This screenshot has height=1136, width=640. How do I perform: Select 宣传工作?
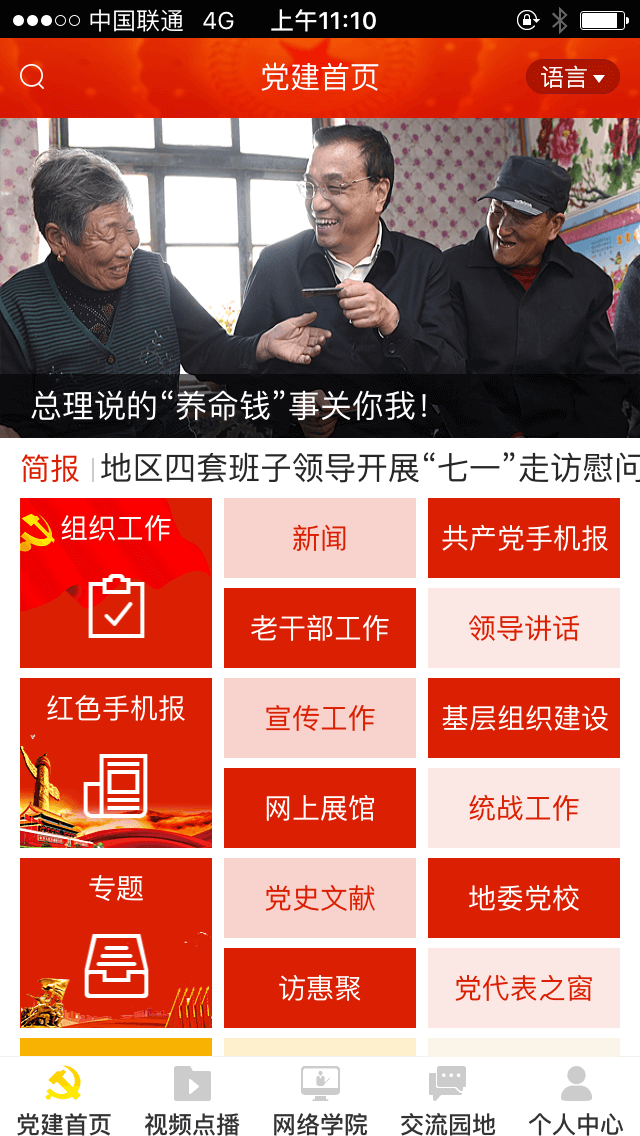[x=320, y=718]
